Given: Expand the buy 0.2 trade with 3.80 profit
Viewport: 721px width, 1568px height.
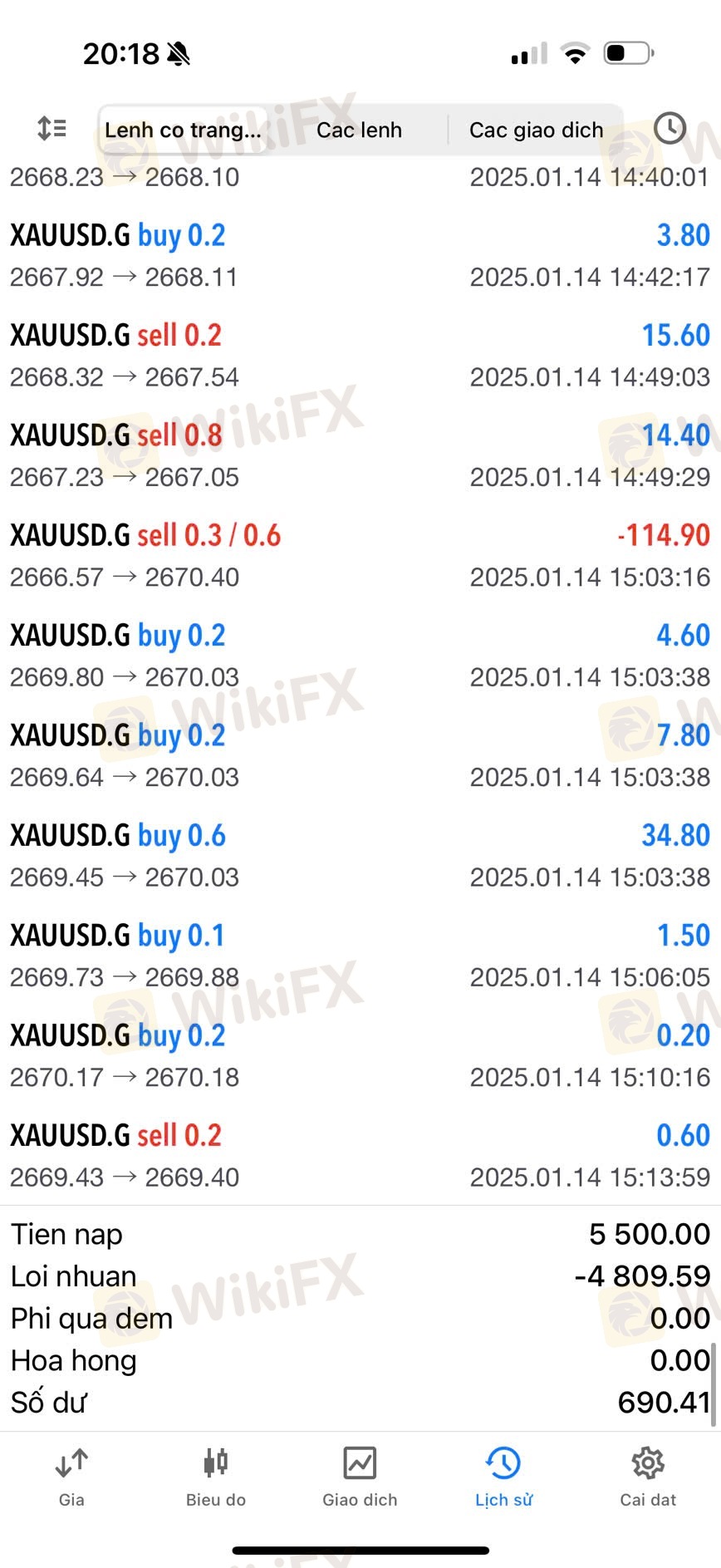Looking at the screenshot, I should coord(360,255).
